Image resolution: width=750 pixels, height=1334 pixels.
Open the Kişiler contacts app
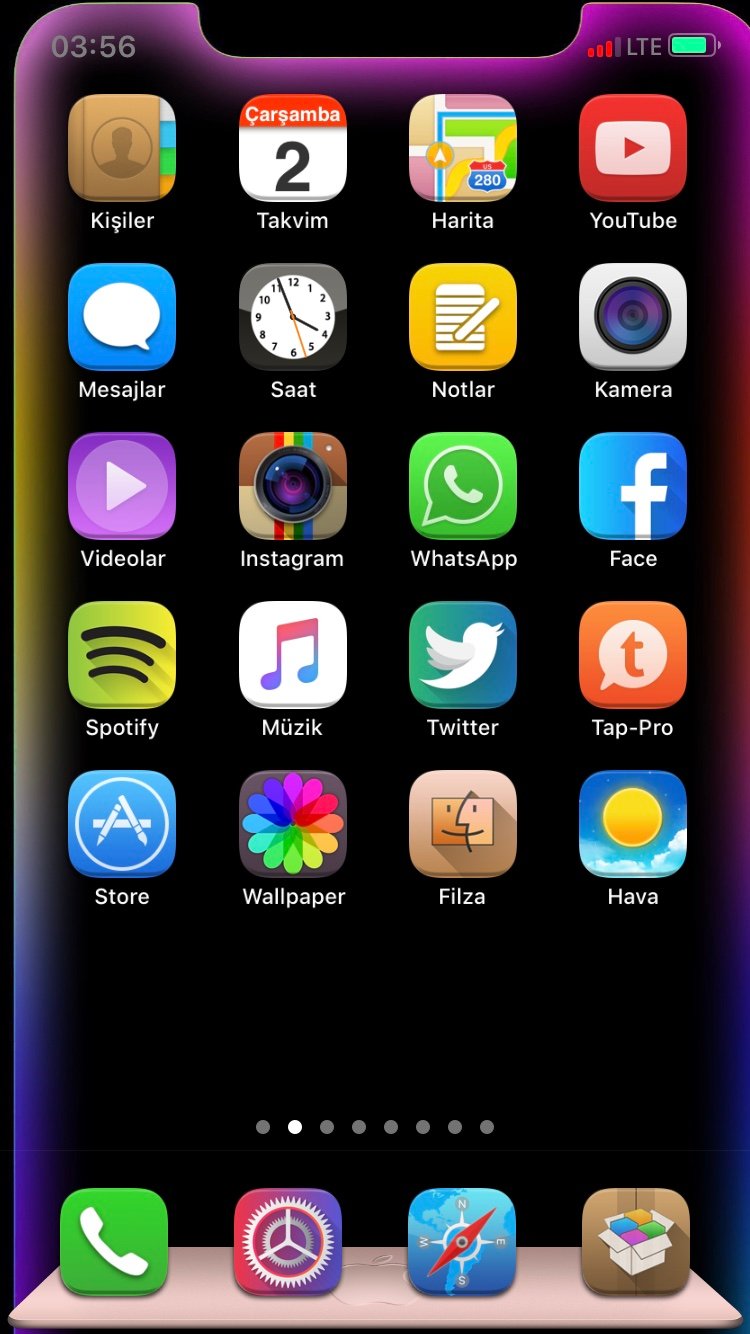[122, 148]
